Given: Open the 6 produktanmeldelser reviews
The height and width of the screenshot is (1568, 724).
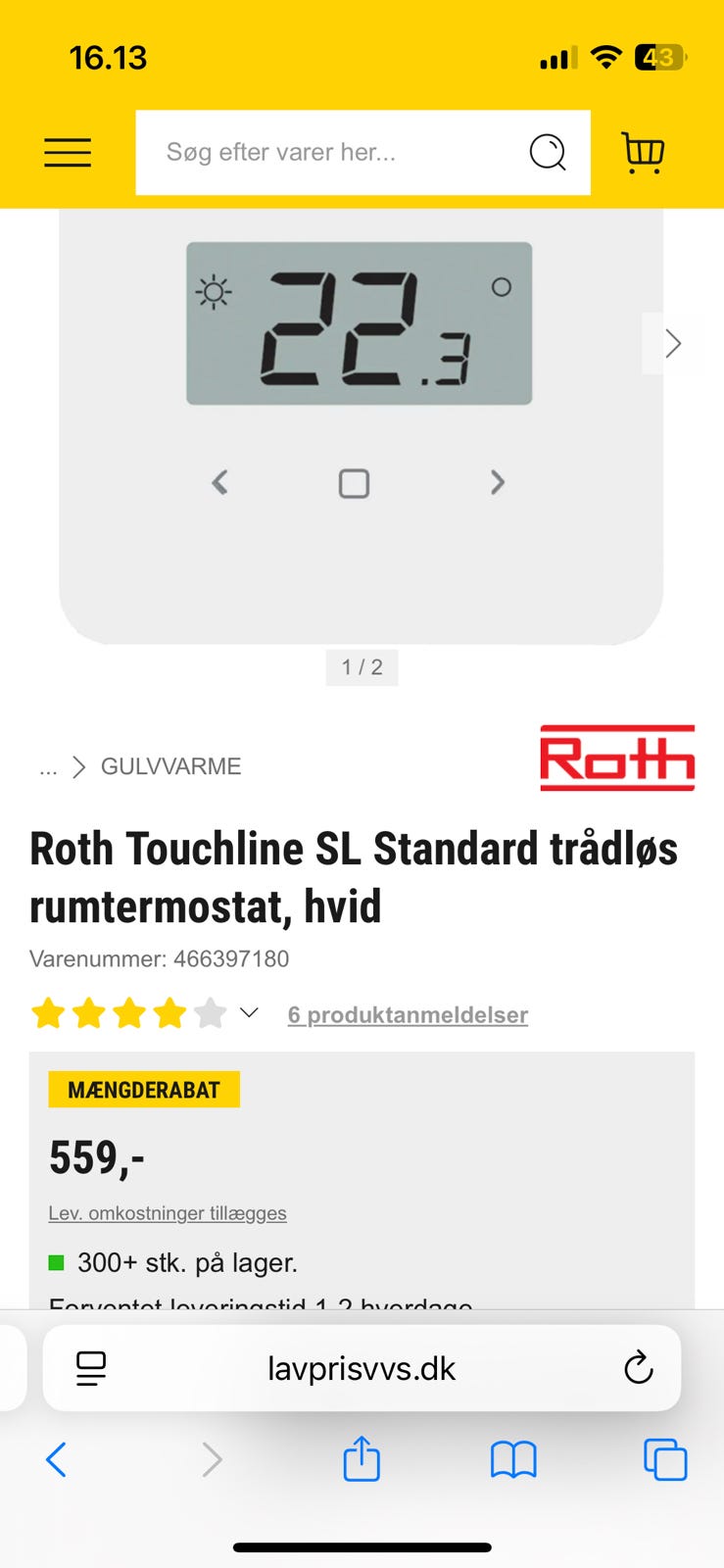Looking at the screenshot, I should point(408,1014).
